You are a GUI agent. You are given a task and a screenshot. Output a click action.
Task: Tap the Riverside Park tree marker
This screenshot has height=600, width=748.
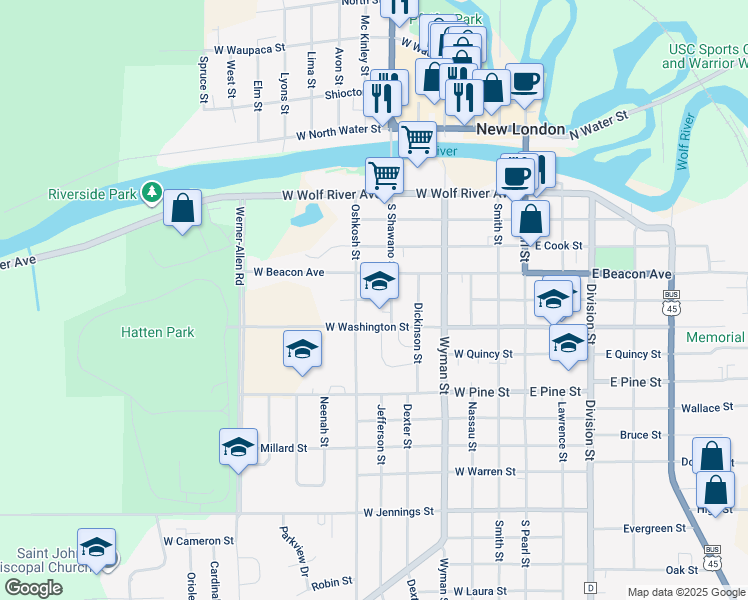click(x=151, y=190)
